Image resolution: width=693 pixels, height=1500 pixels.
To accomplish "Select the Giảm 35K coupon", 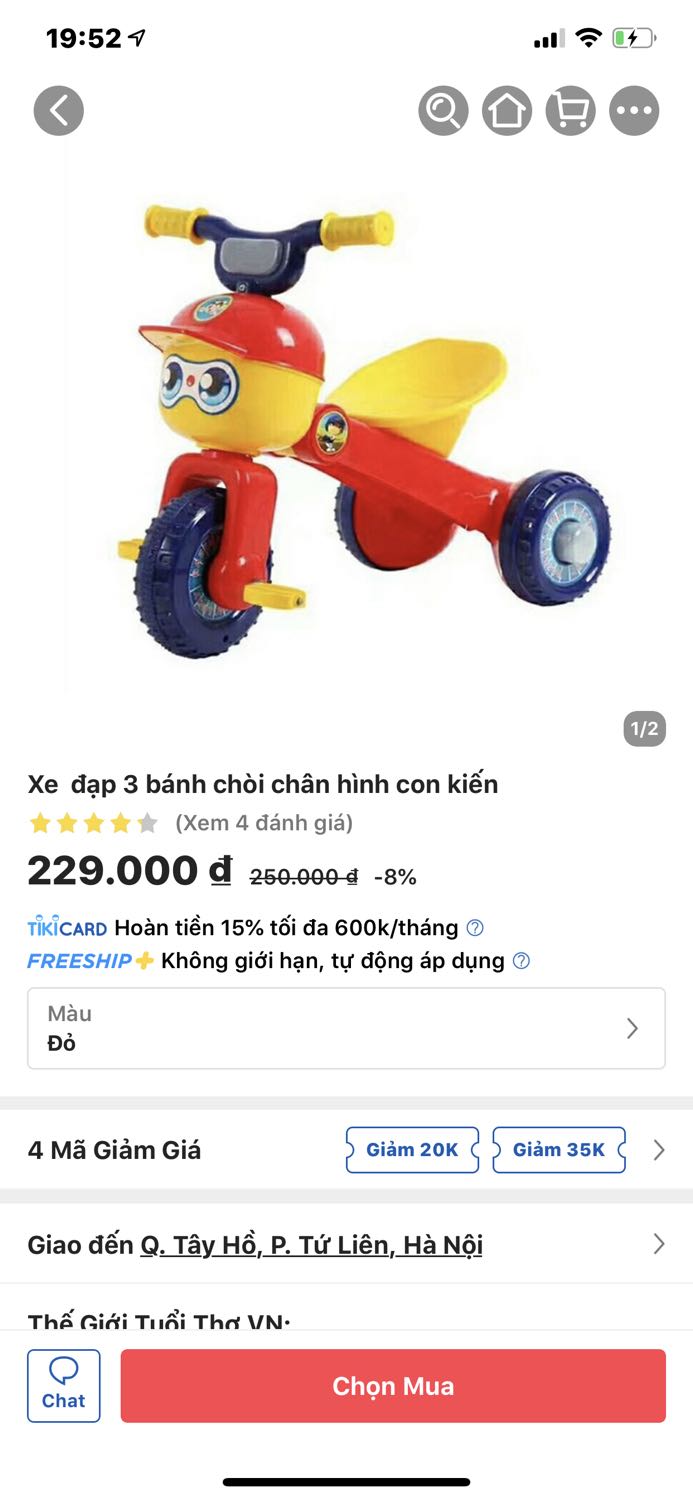I will pyautogui.click(x=559, y=1150).
